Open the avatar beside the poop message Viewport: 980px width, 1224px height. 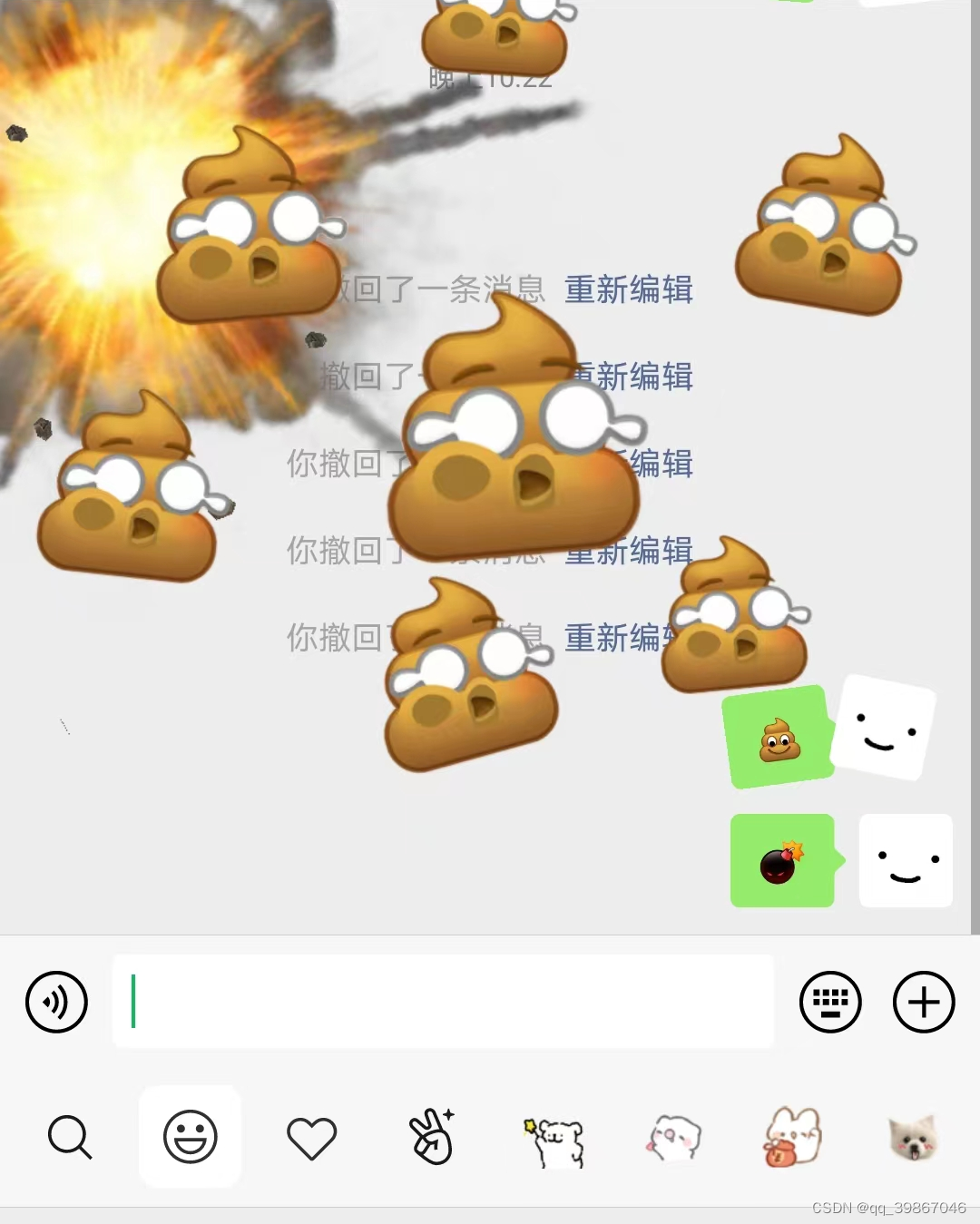click(x=883, y=728)
